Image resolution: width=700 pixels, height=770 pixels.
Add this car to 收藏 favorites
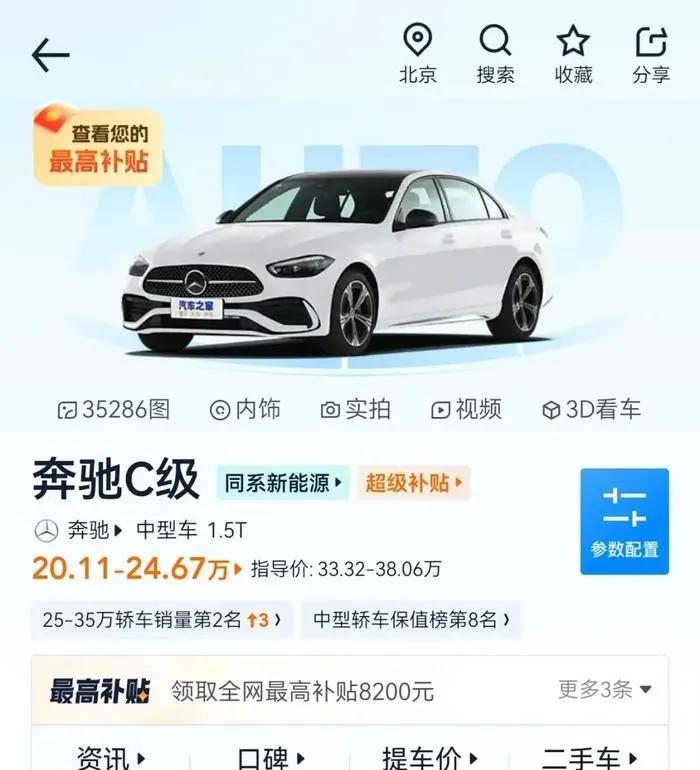(x=573, y=54)
